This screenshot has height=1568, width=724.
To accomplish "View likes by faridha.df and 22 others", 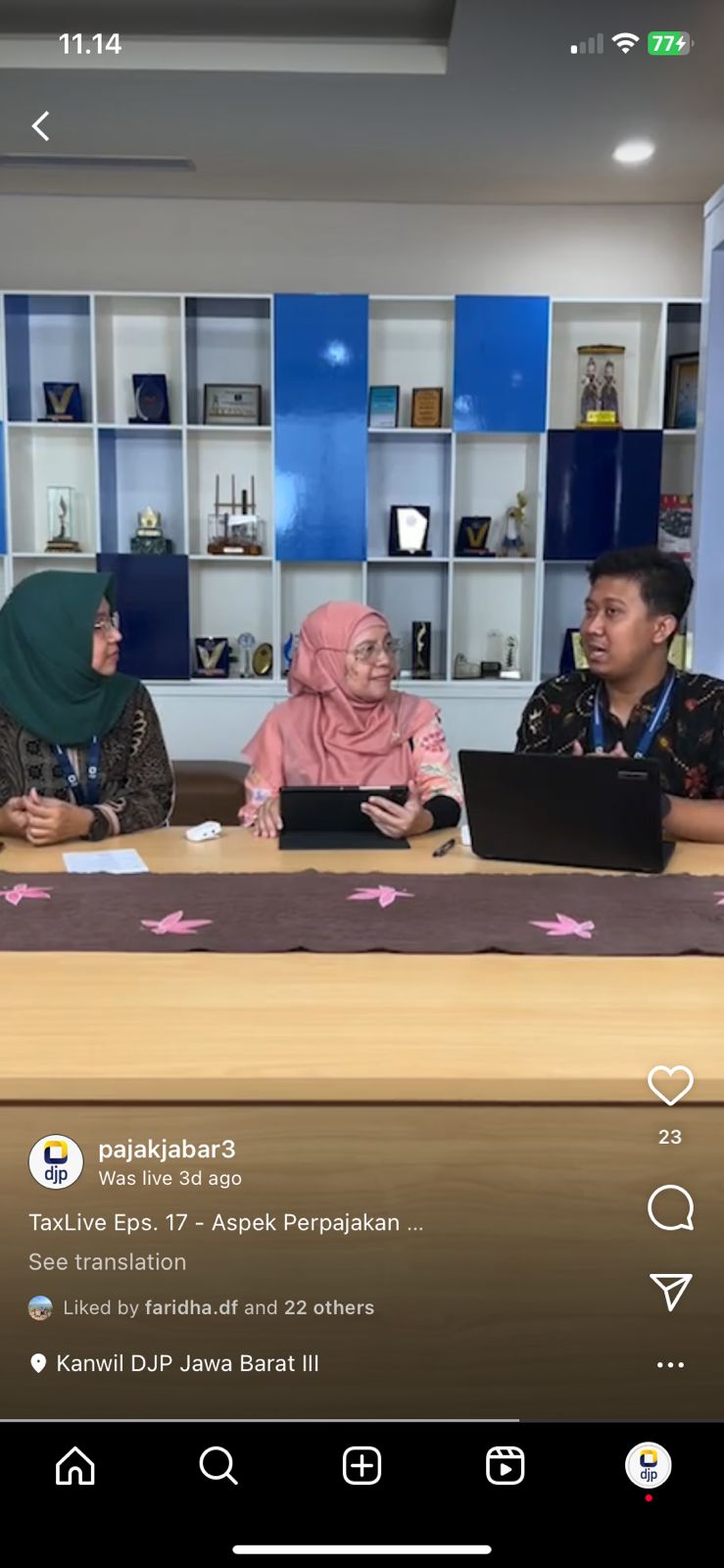I will (x=218, y=1307).
